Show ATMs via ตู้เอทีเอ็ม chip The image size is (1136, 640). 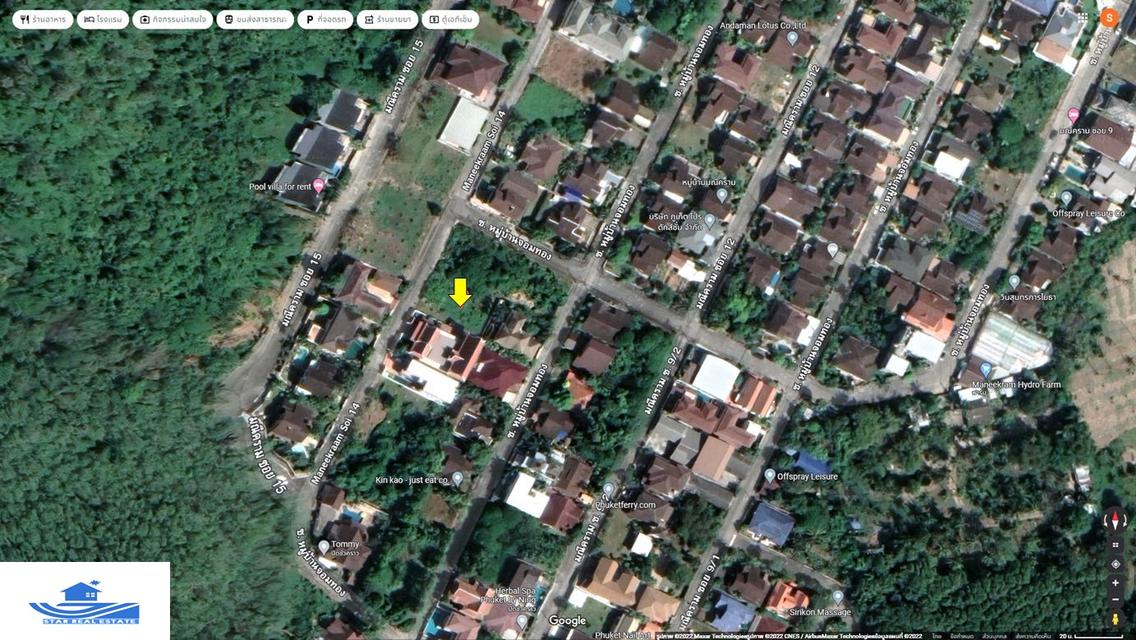[452, 19]
